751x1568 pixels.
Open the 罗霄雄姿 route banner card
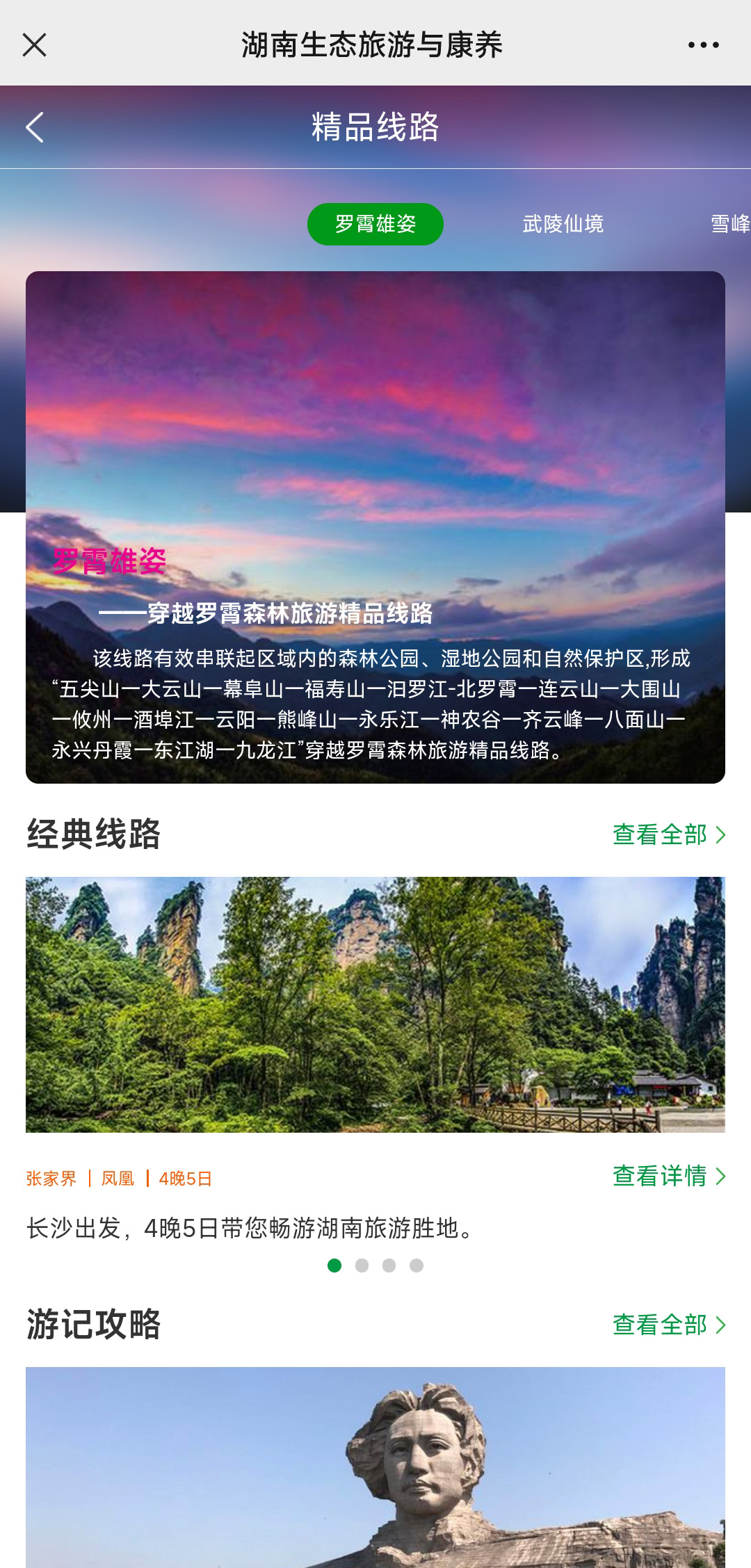(x=375, y=527)
